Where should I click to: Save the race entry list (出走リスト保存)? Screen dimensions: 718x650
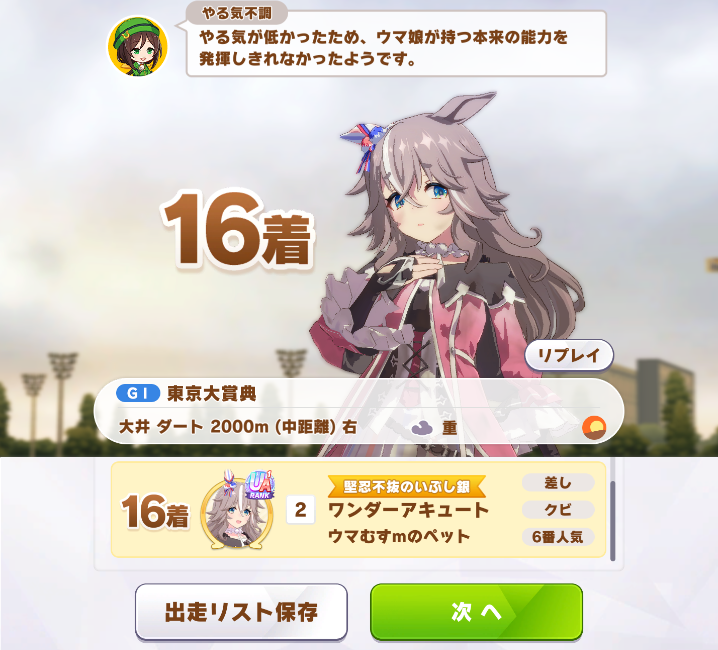[241, 611]
